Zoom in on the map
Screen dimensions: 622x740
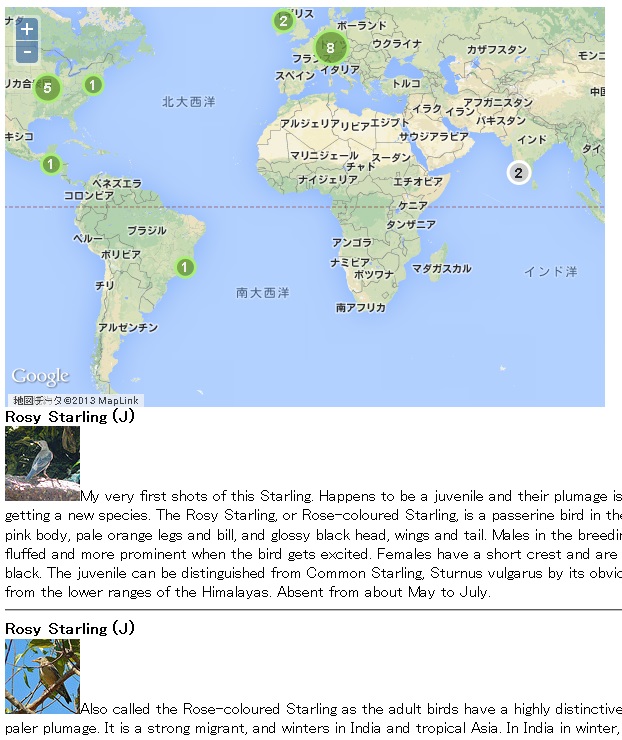tap(27, 30)
